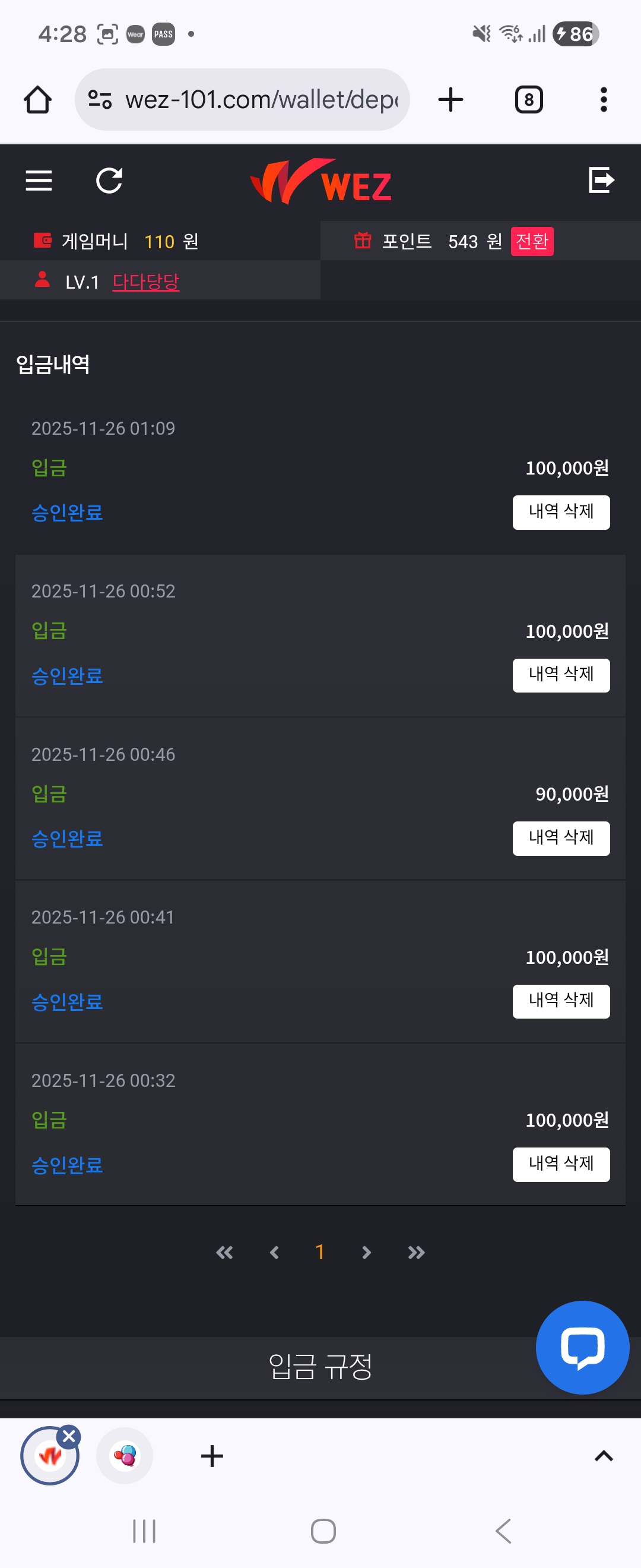This screenshot has width=641, height=1568.
Task: Jump to the last page of results
Action: 416,1252
